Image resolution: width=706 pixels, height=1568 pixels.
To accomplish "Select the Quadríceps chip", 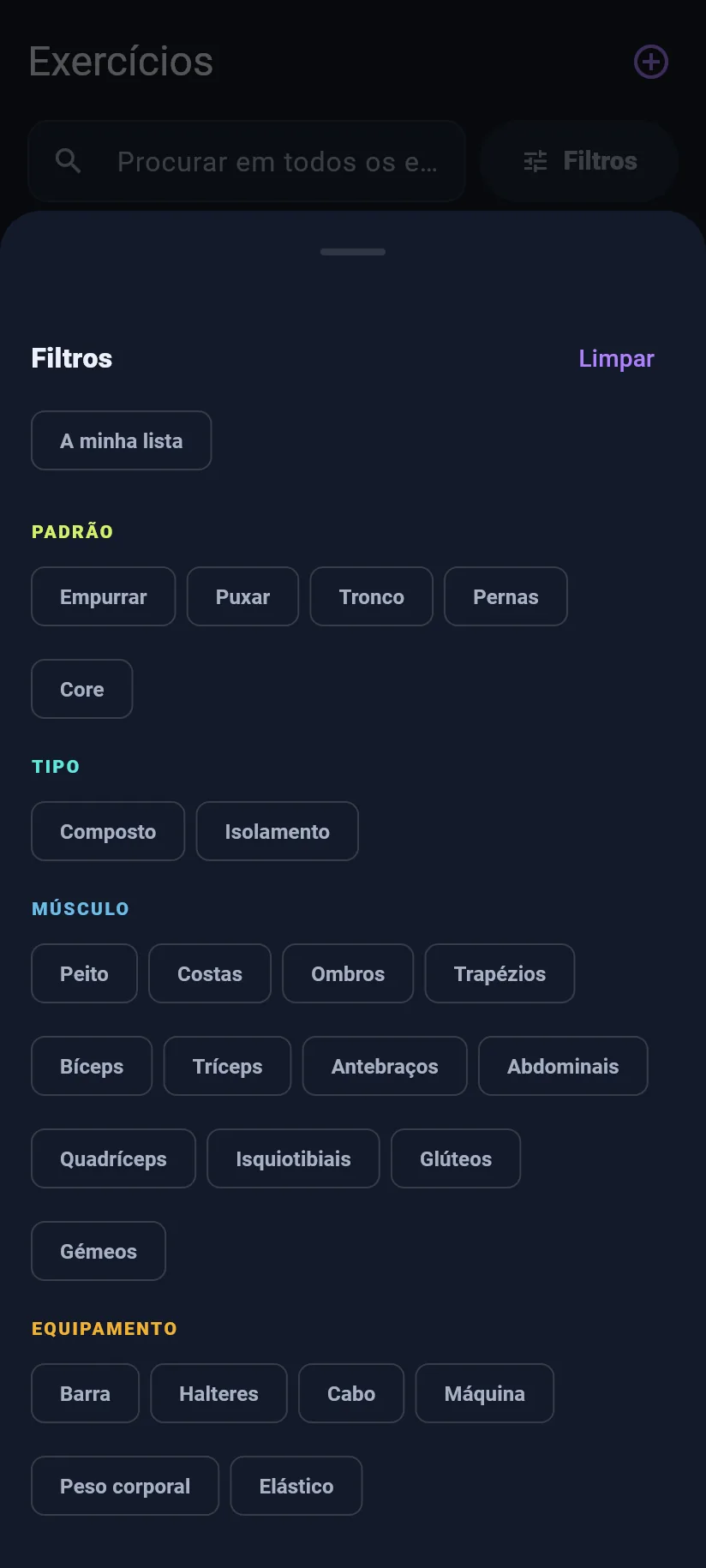I will [x=113, y=1158].
